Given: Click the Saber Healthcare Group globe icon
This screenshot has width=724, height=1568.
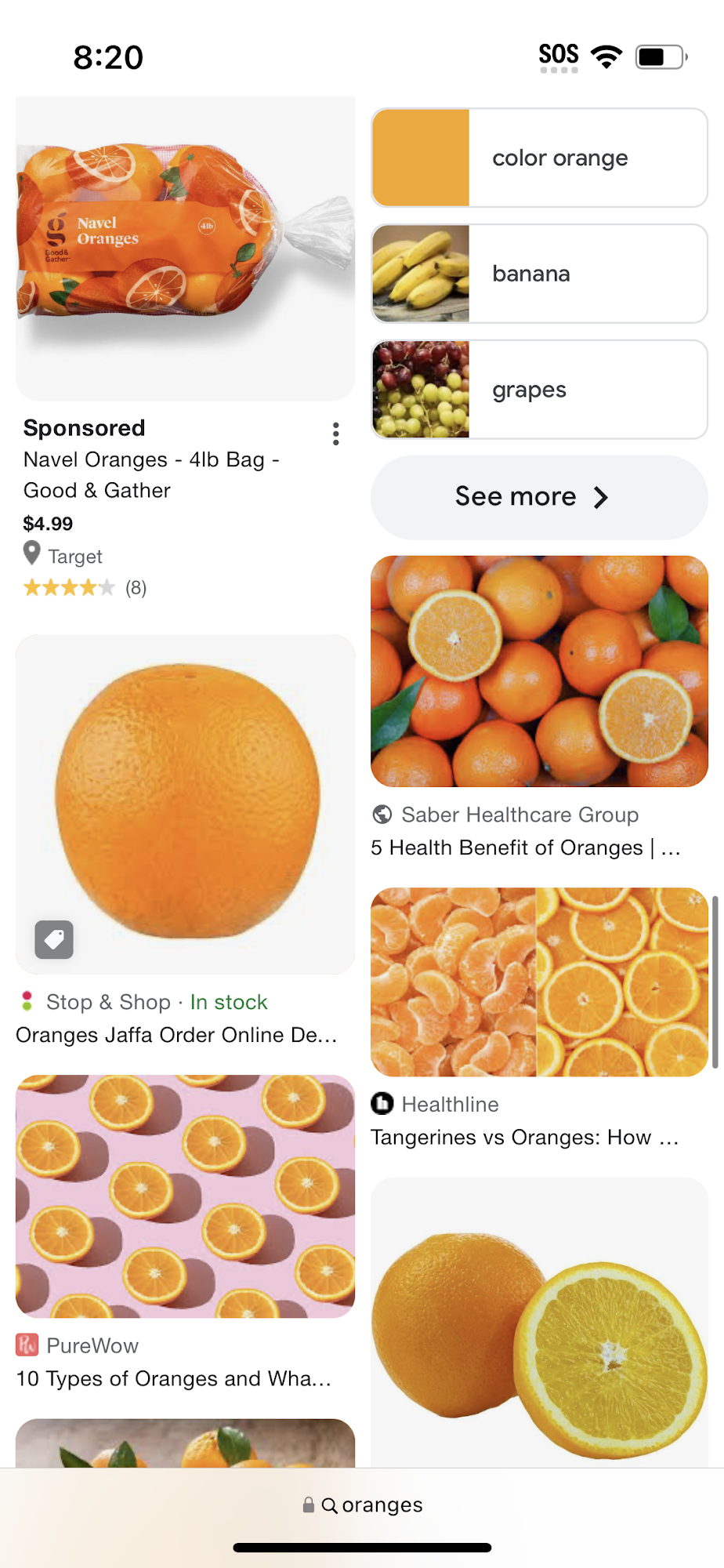Looking at the screenshot, I should pos(382,815).
